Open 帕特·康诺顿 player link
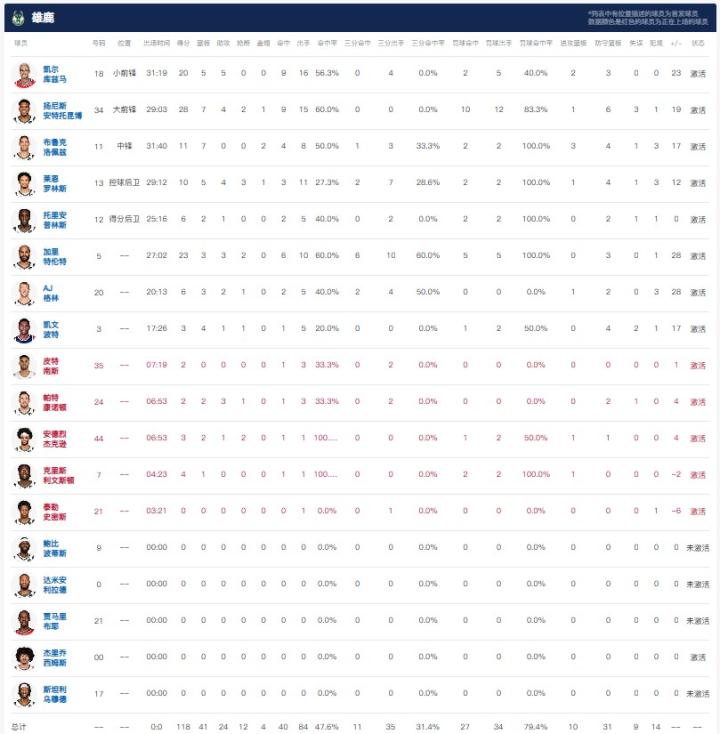Screen dimensions: 720x734 tap(54, 403)
